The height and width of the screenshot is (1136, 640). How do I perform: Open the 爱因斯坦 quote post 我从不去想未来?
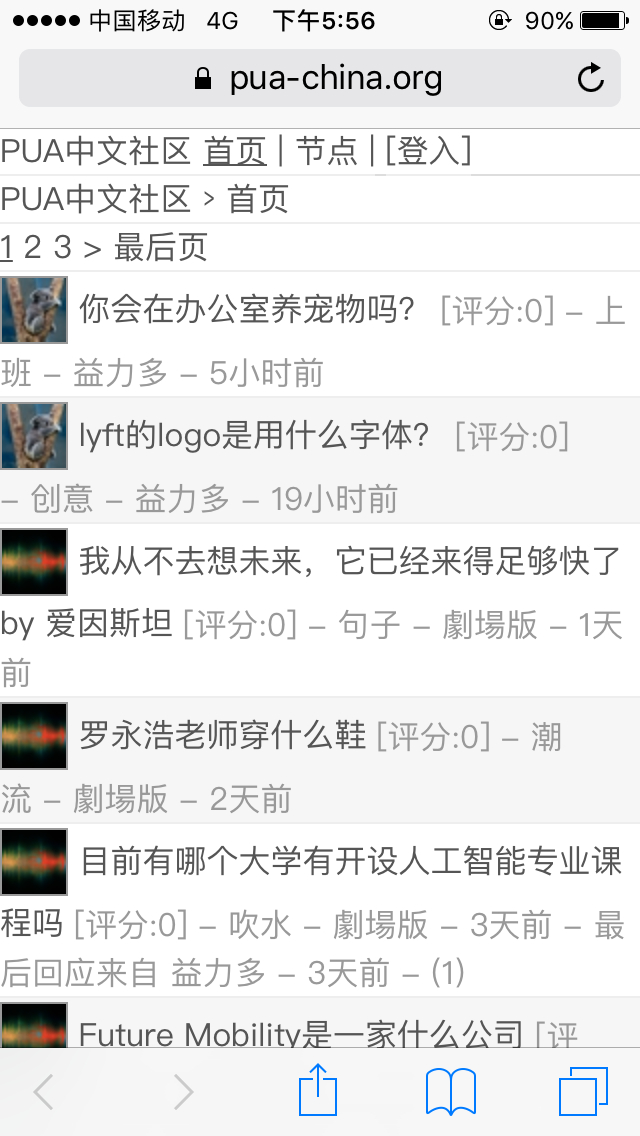click(x=350, y=562)
